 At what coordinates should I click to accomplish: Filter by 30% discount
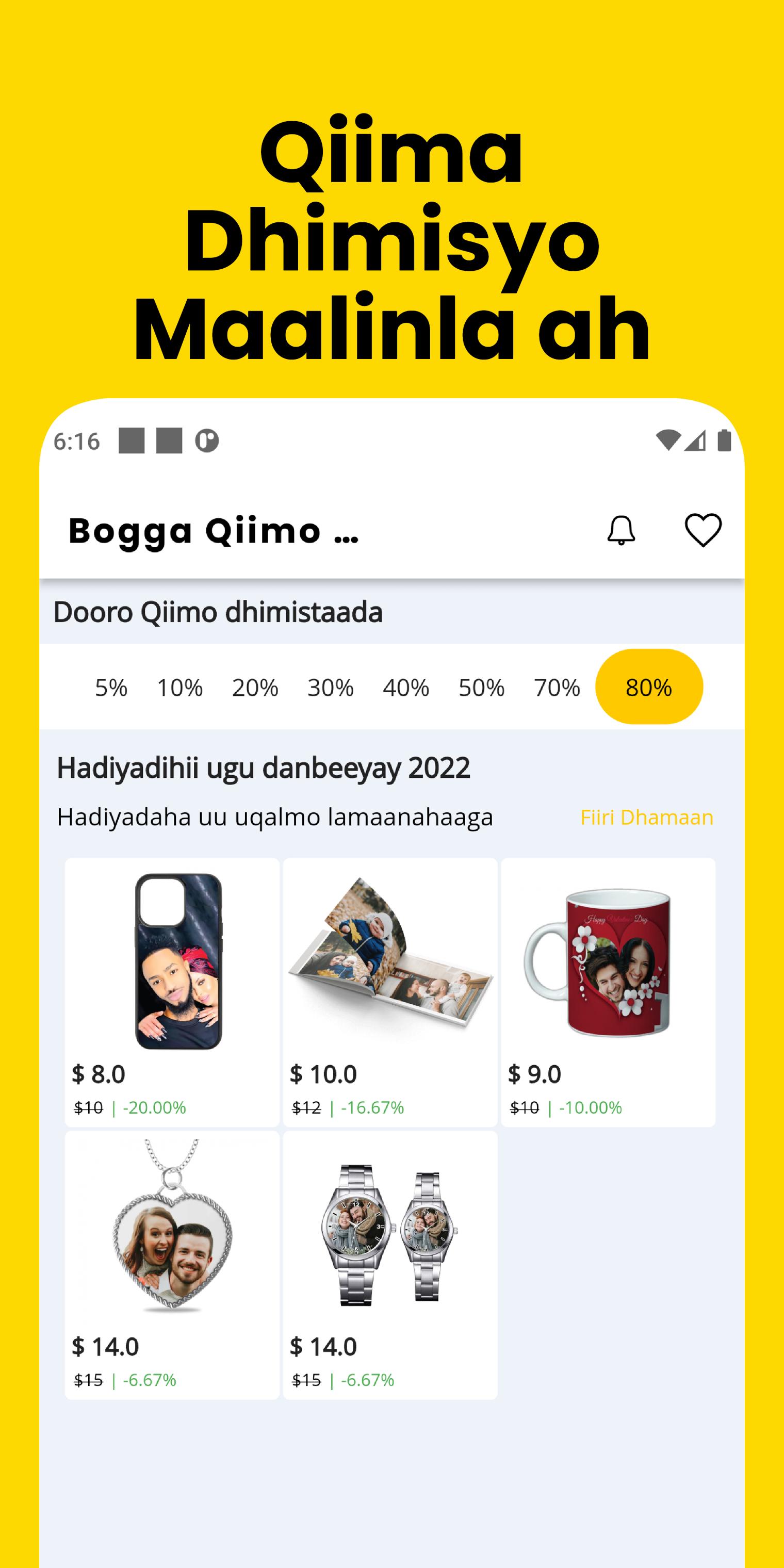click(x=331, y=687)
